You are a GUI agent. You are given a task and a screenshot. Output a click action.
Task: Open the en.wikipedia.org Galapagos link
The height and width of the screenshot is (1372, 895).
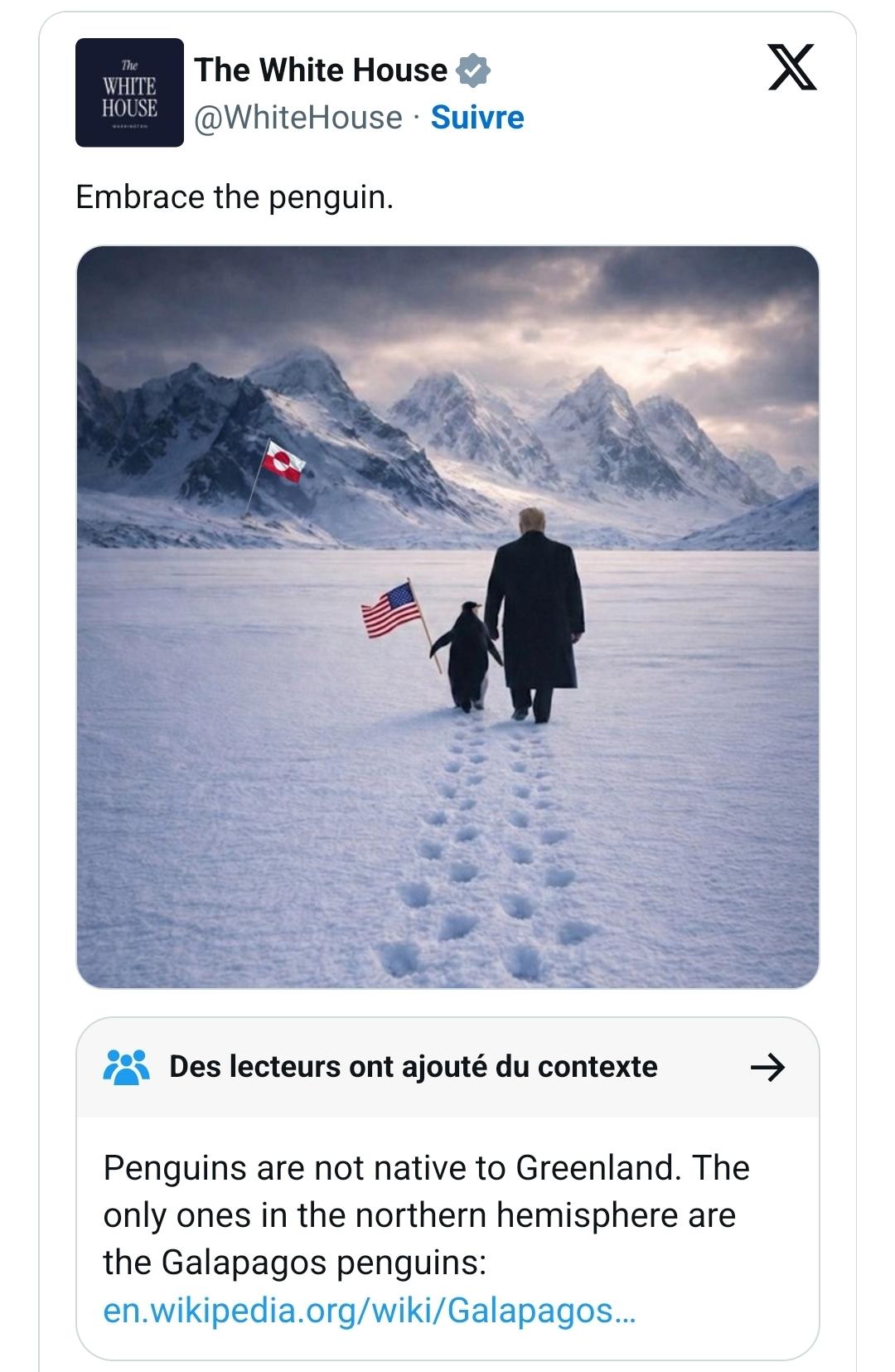pyautogui.click(x=370, y=1311)
